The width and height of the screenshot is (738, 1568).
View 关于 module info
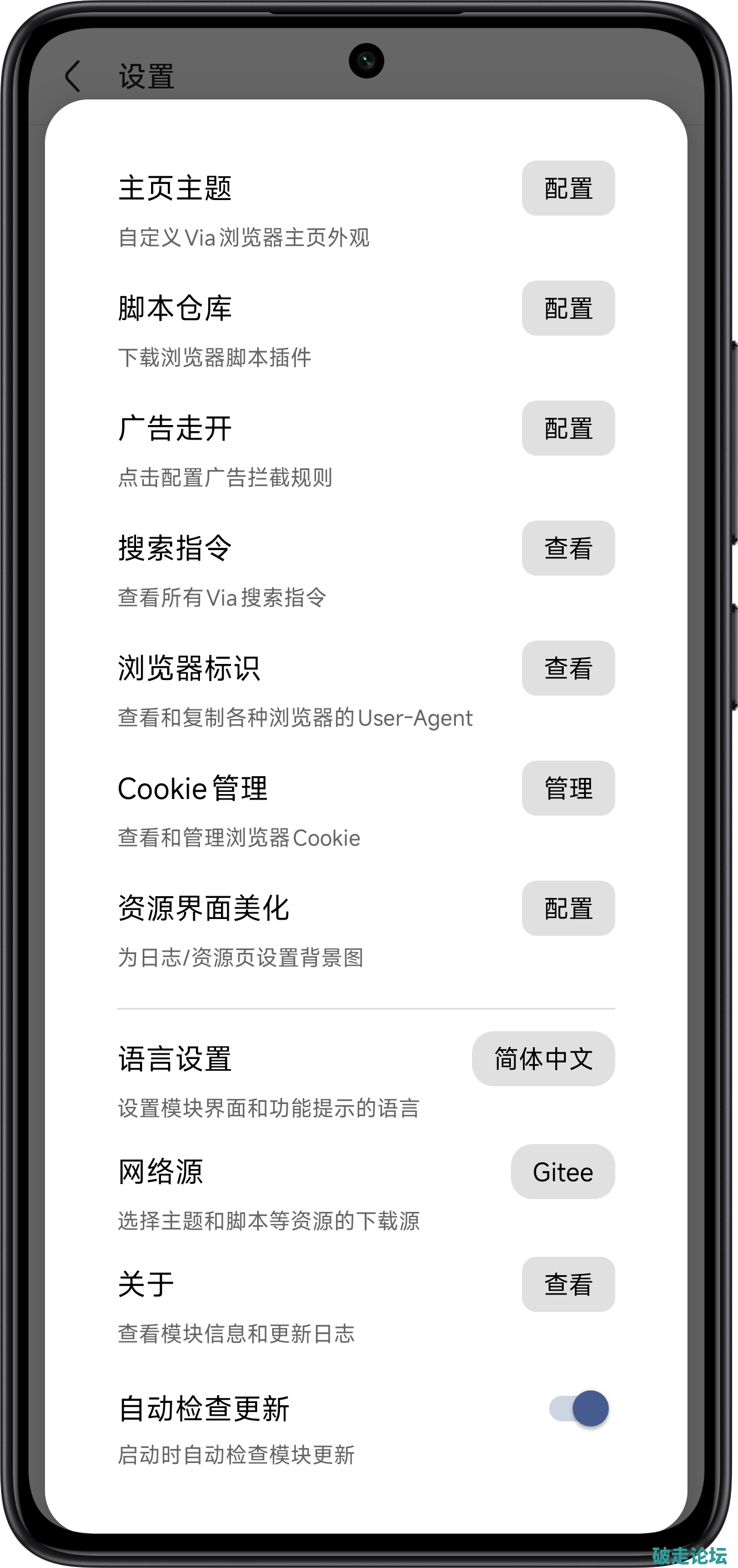click(568, 1284)
